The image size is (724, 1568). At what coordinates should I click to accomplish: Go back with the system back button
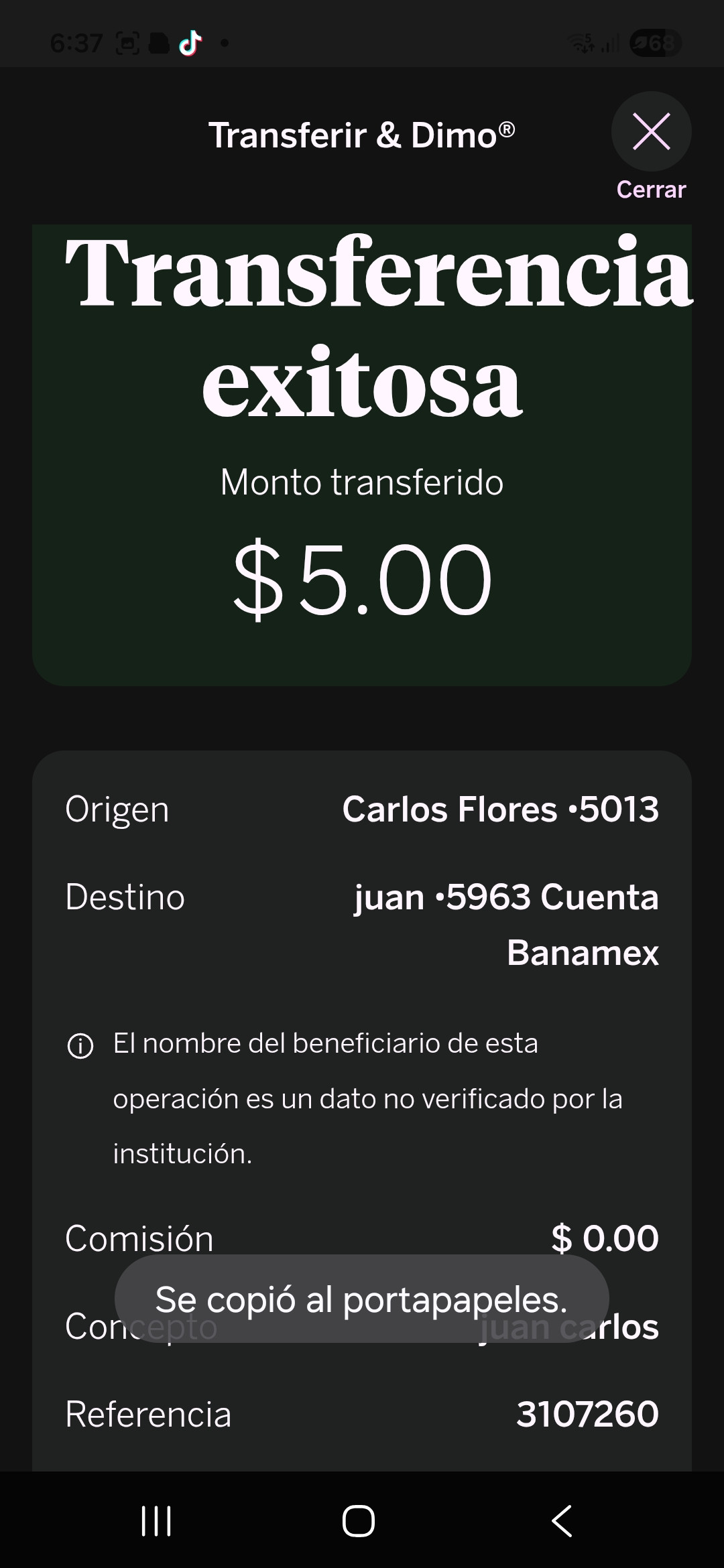point(562,1521)
